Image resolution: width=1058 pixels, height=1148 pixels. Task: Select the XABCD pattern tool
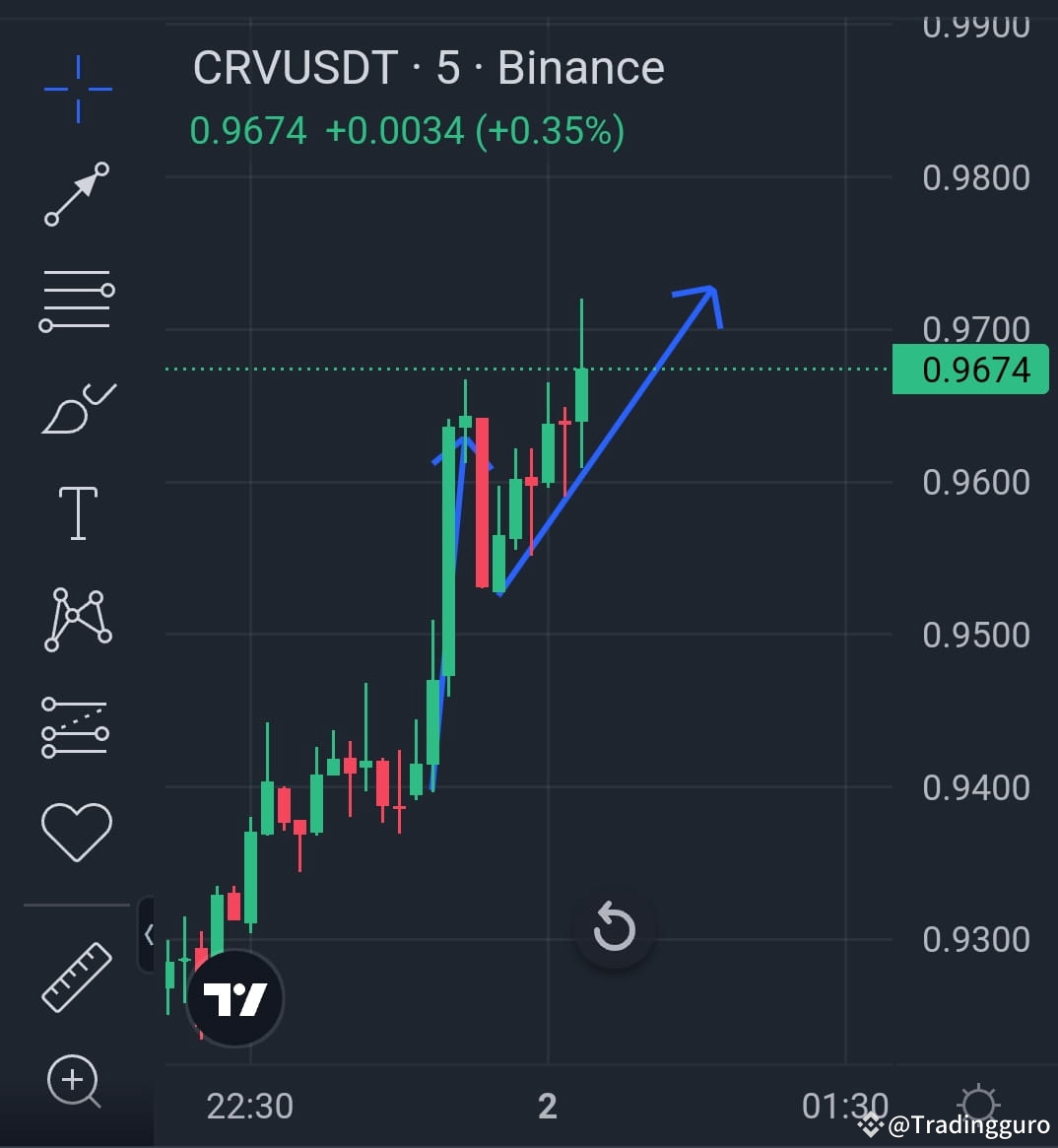(x=77, y=618)
